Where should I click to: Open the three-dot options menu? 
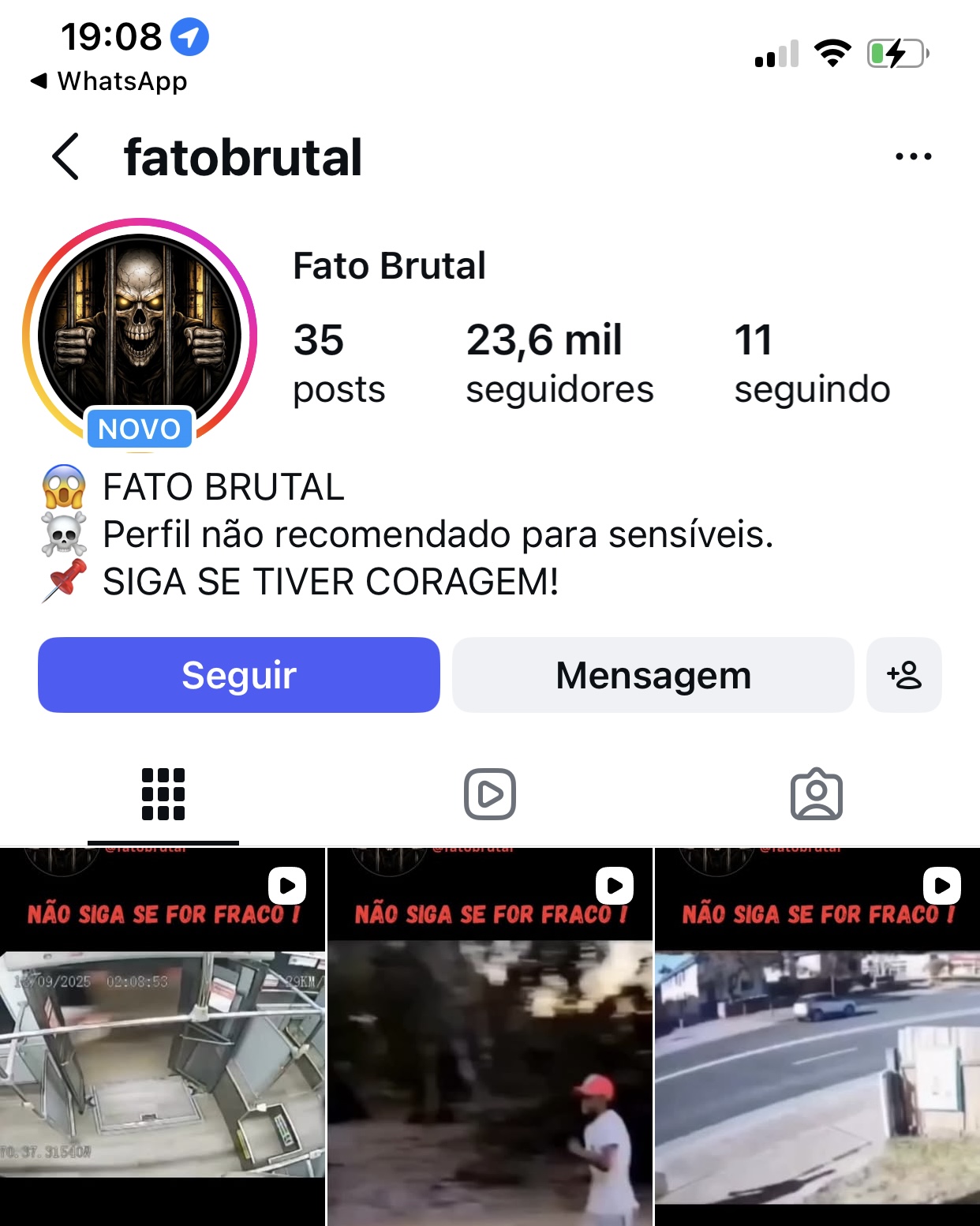click(x=913, y=156)
